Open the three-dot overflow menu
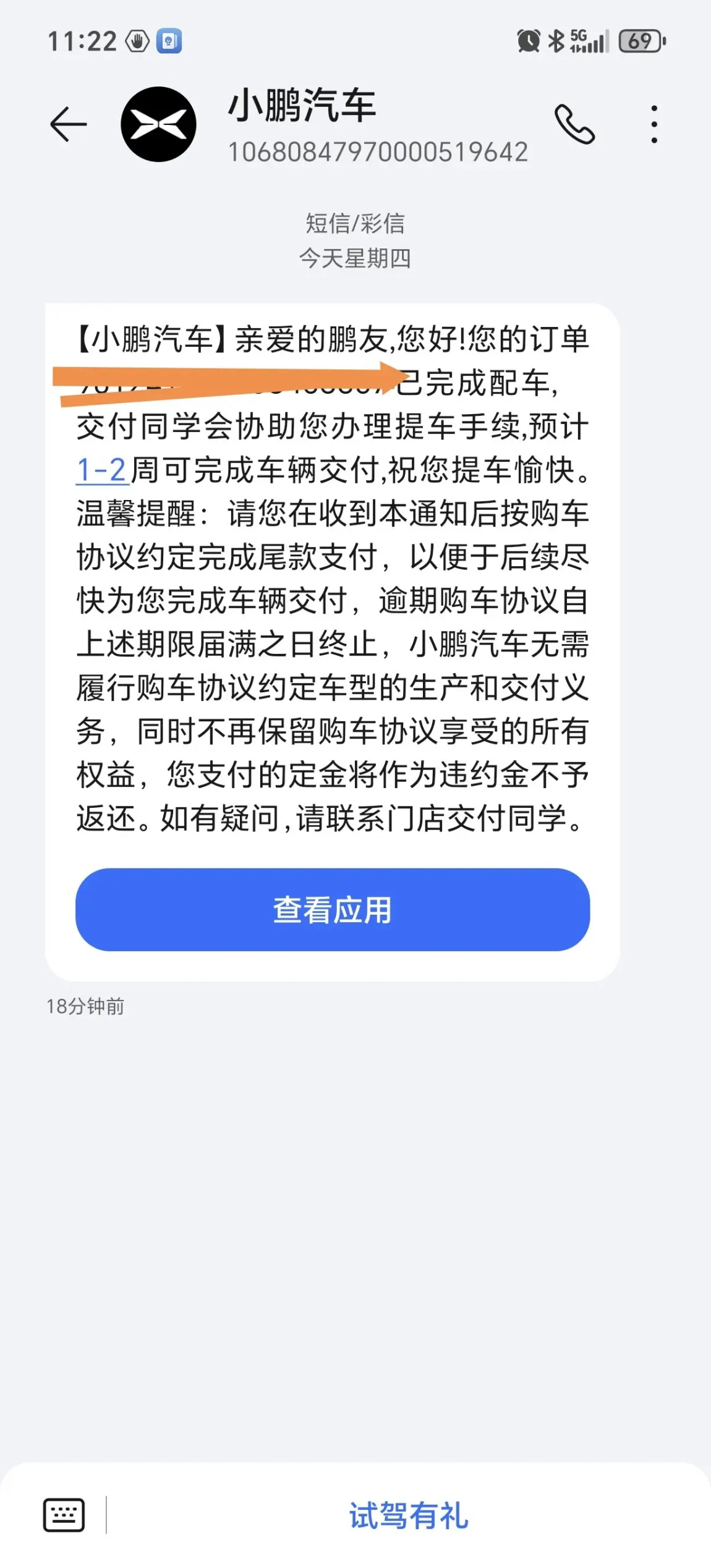The image size is (711, 1568). (x=654, y=124)
